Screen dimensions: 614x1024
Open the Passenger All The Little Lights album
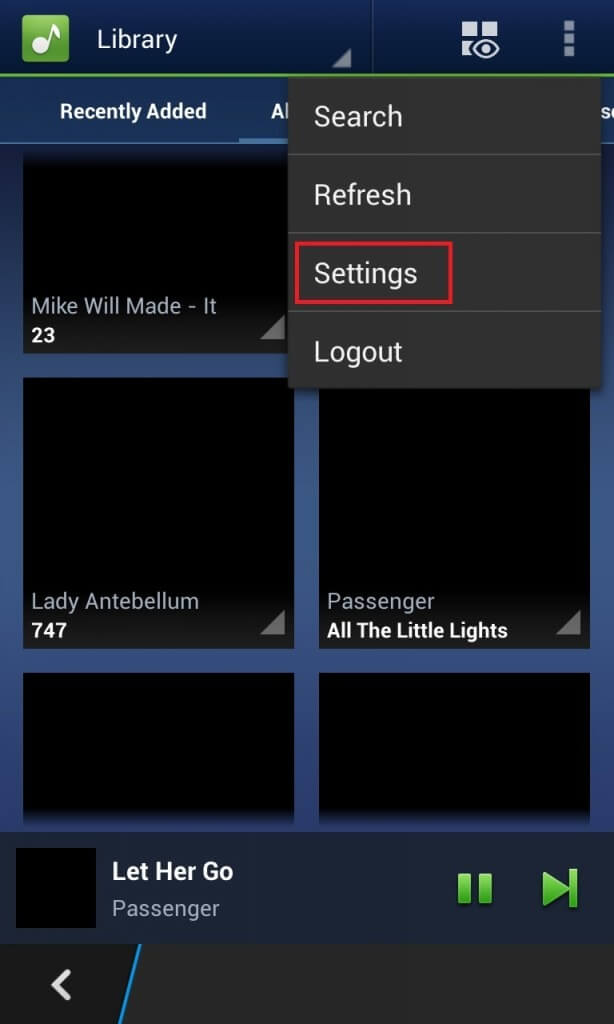pyautogui.click(x=454, y=512)
